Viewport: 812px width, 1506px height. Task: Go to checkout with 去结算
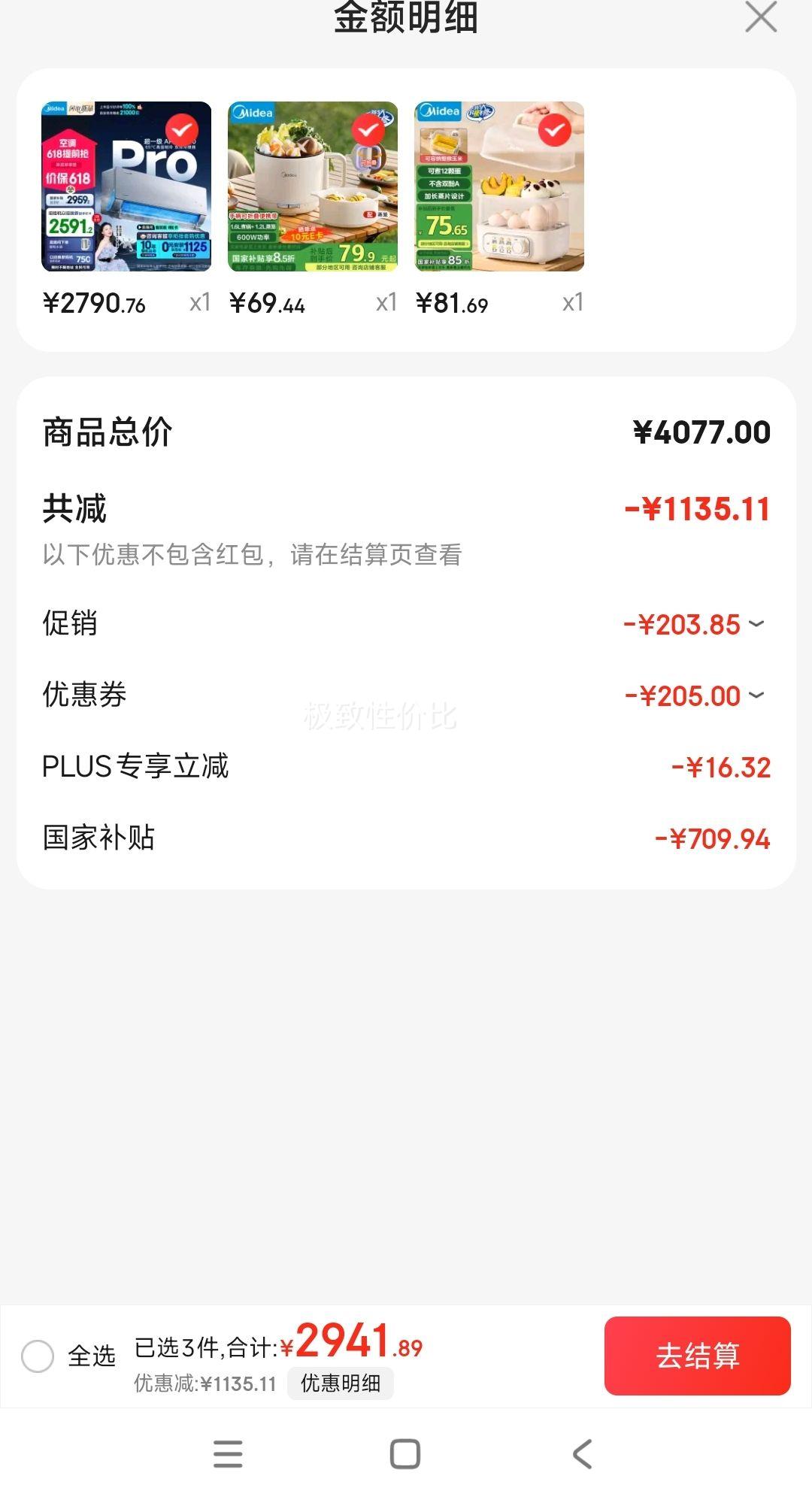(x=698, y=1356)
